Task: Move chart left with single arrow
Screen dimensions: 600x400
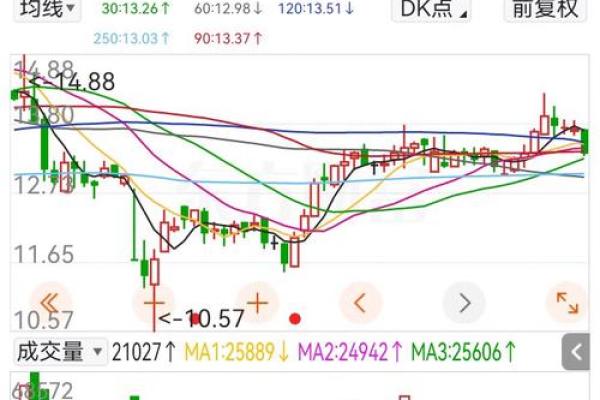Action: [x=361, y=301]
